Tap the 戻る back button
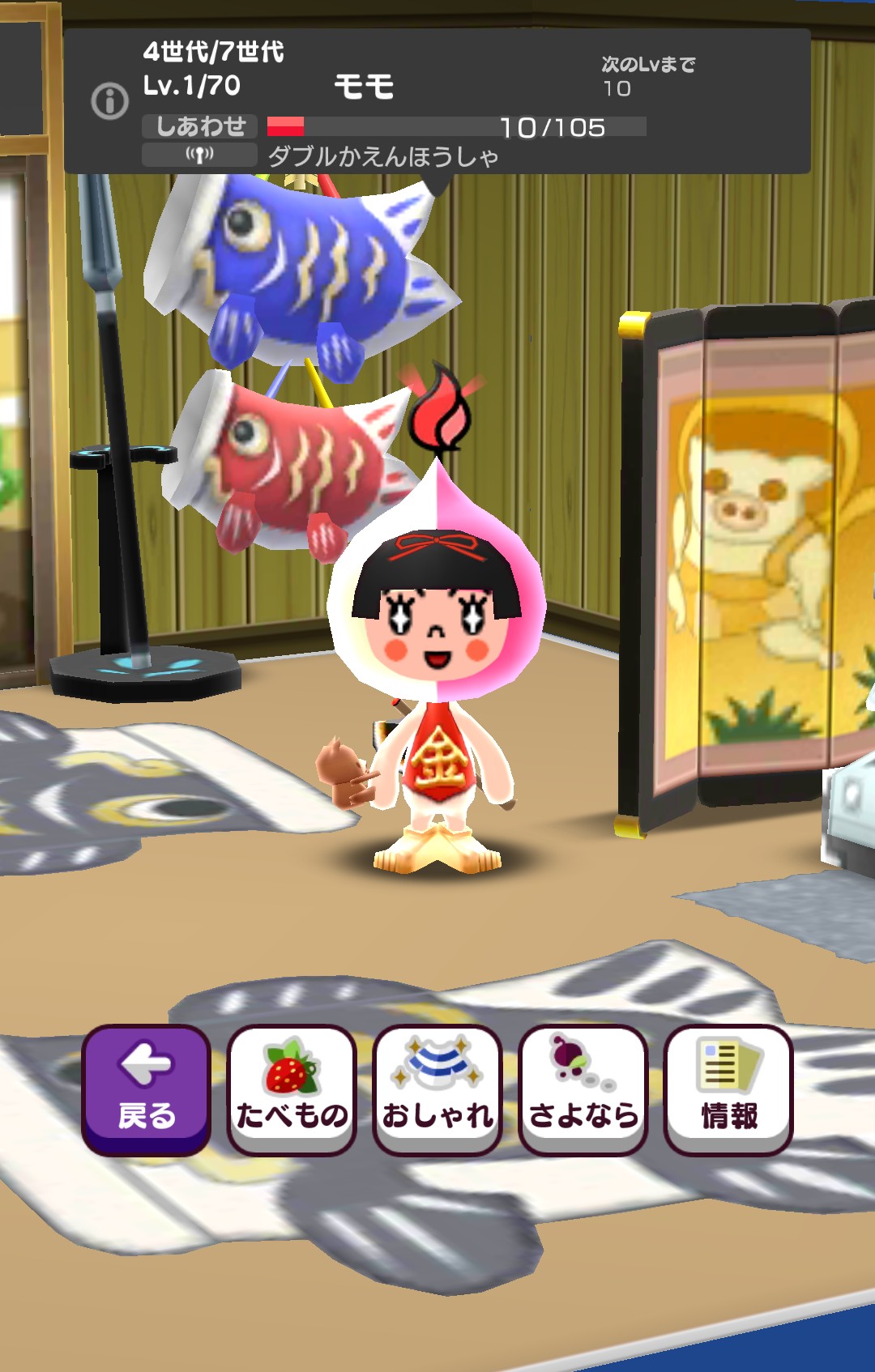 (146, 1088)
